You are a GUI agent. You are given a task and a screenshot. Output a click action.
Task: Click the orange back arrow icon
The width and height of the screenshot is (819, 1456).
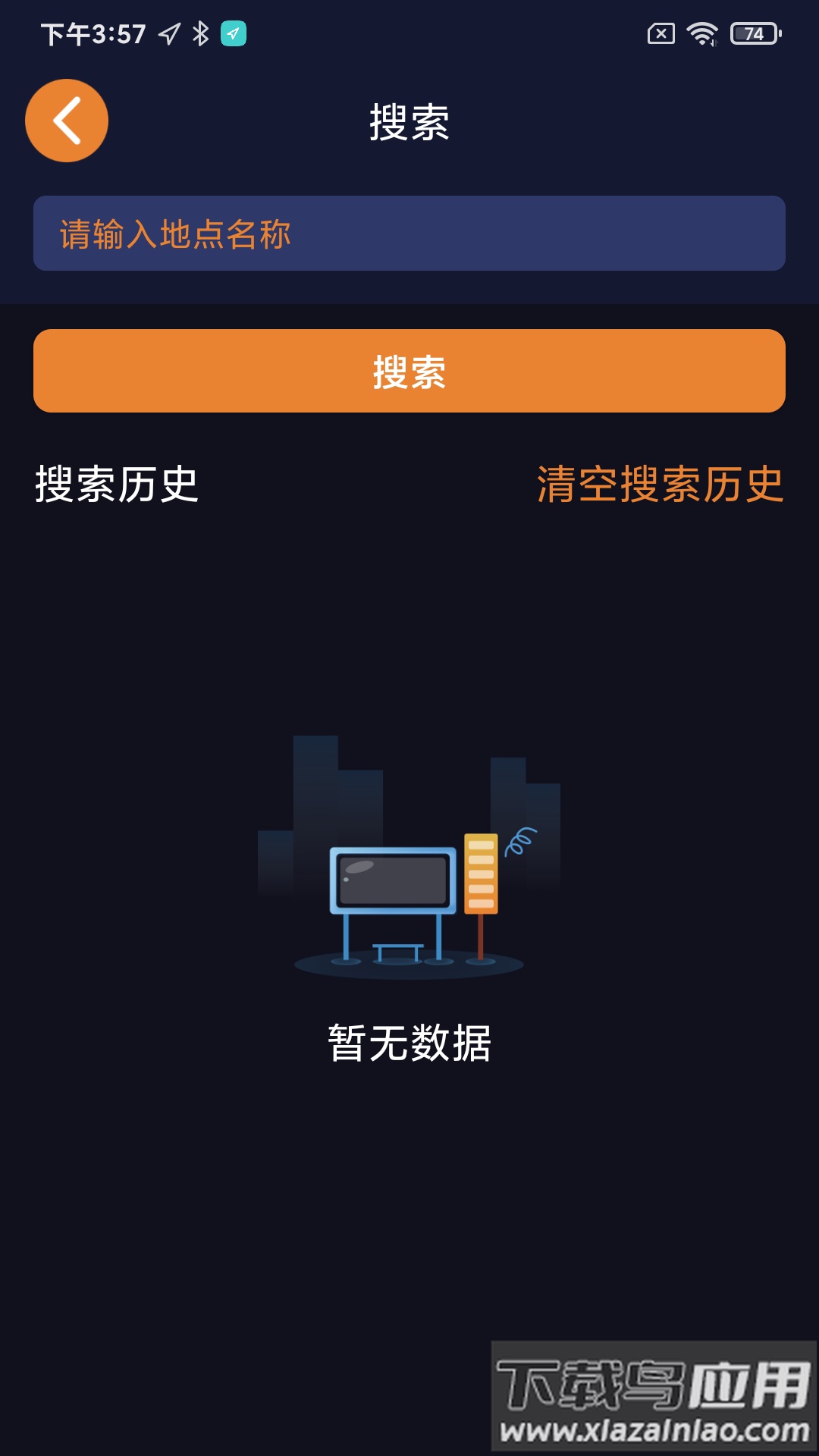(x=67, y=119)
